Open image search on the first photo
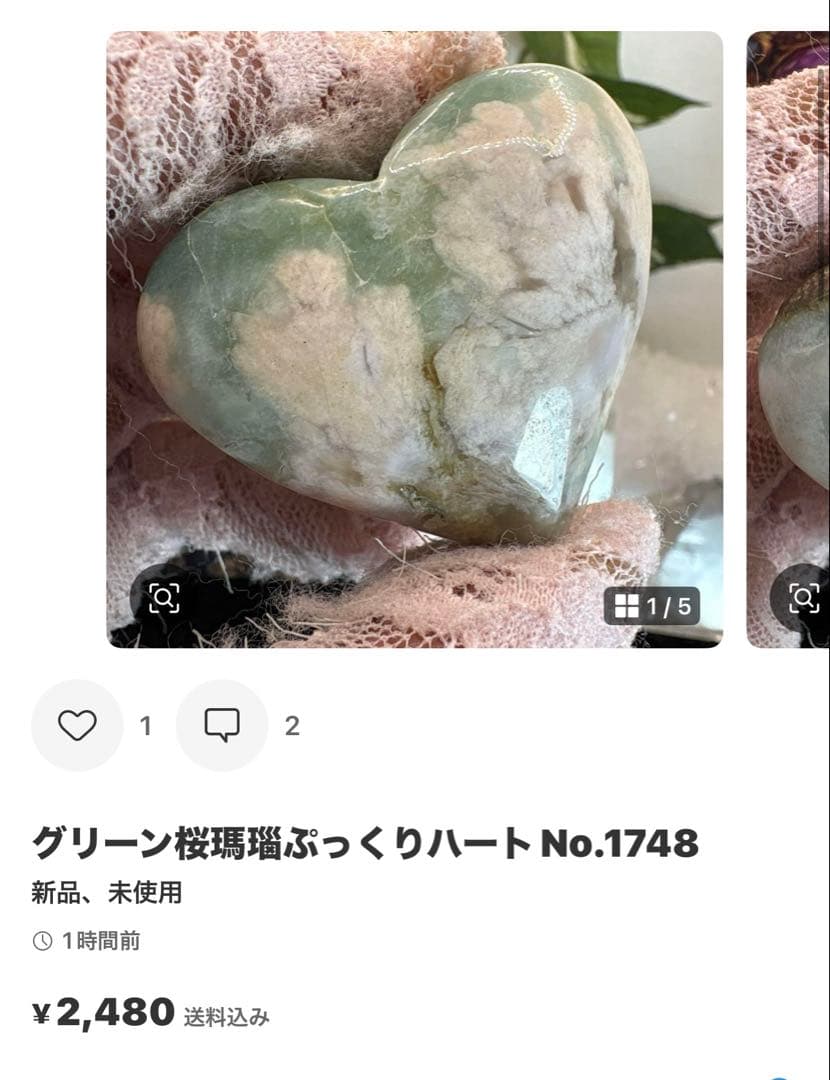The width and height of the screenshot is (830, 1080). tap(164, 598)
